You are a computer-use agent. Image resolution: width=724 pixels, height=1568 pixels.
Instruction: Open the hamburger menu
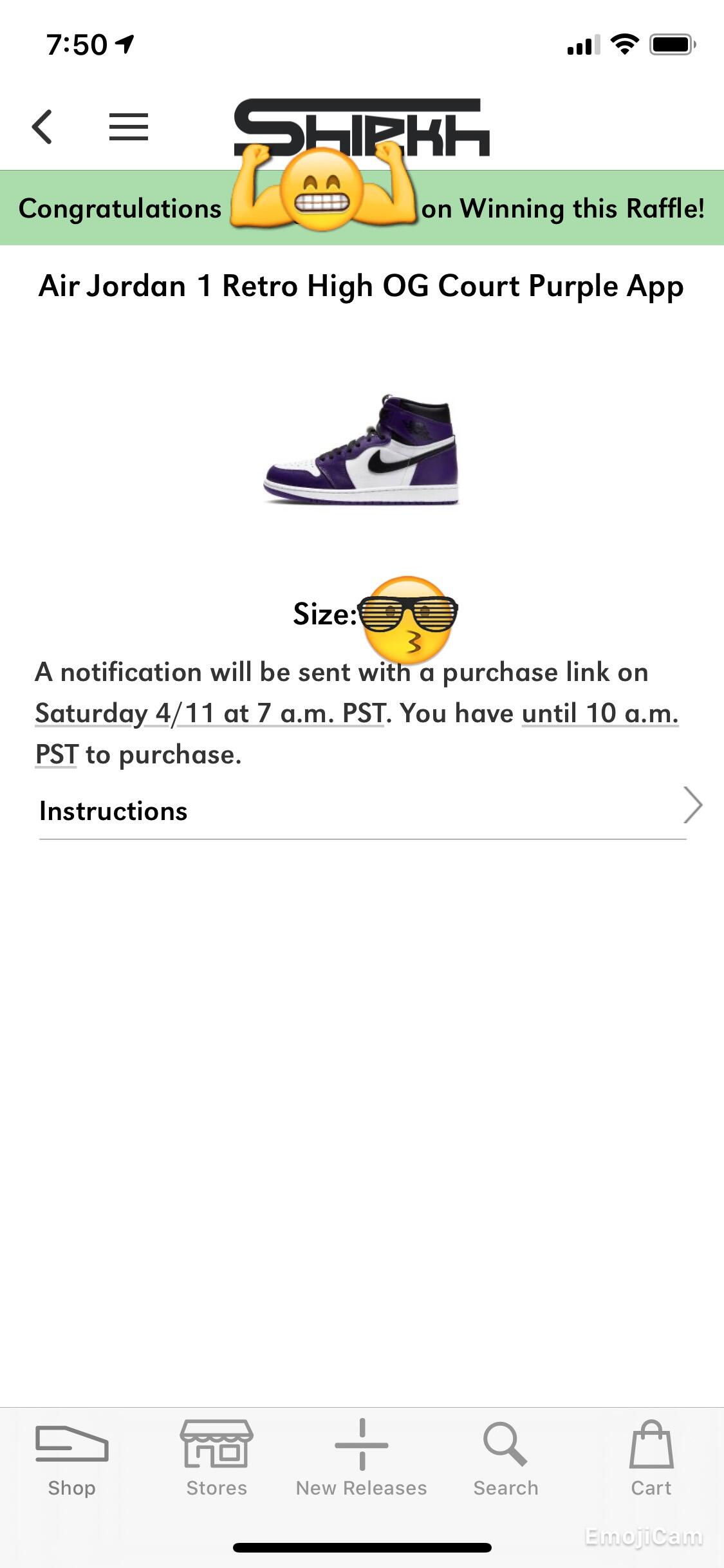(128, 127)
